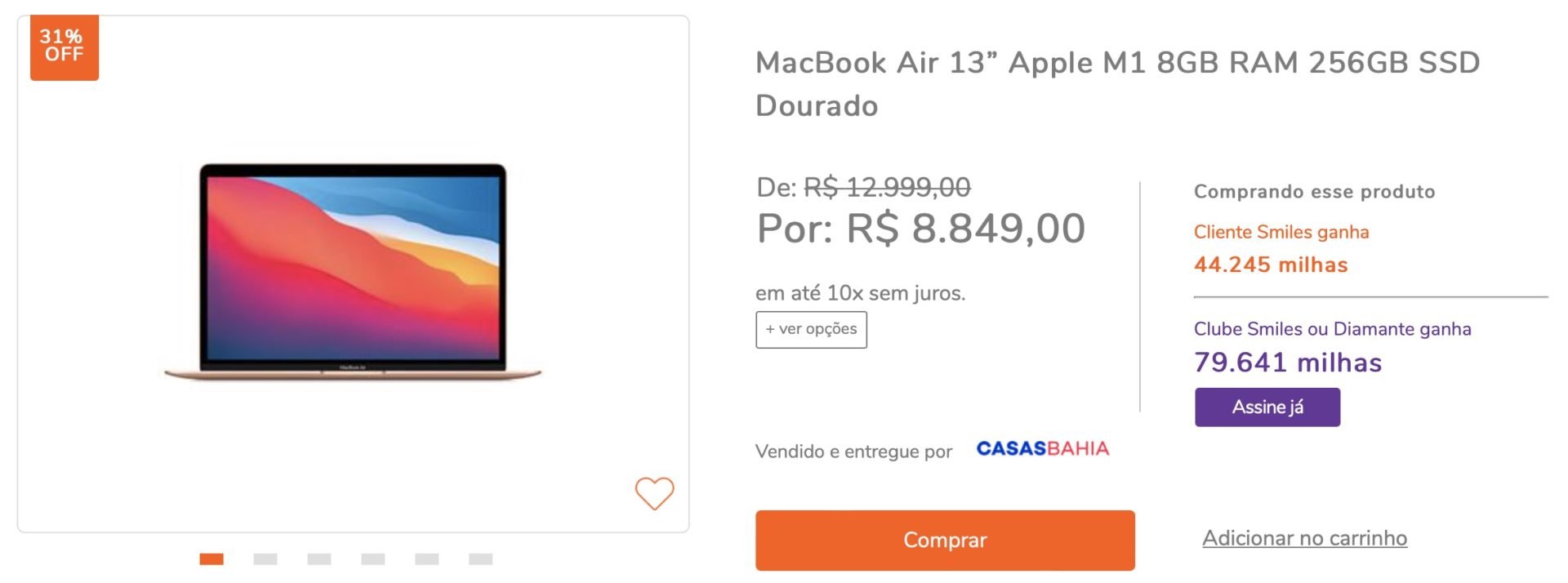The image size is (1568, 583).
Task: Tap the orange Comprar button
Action: tap(944, 540)
